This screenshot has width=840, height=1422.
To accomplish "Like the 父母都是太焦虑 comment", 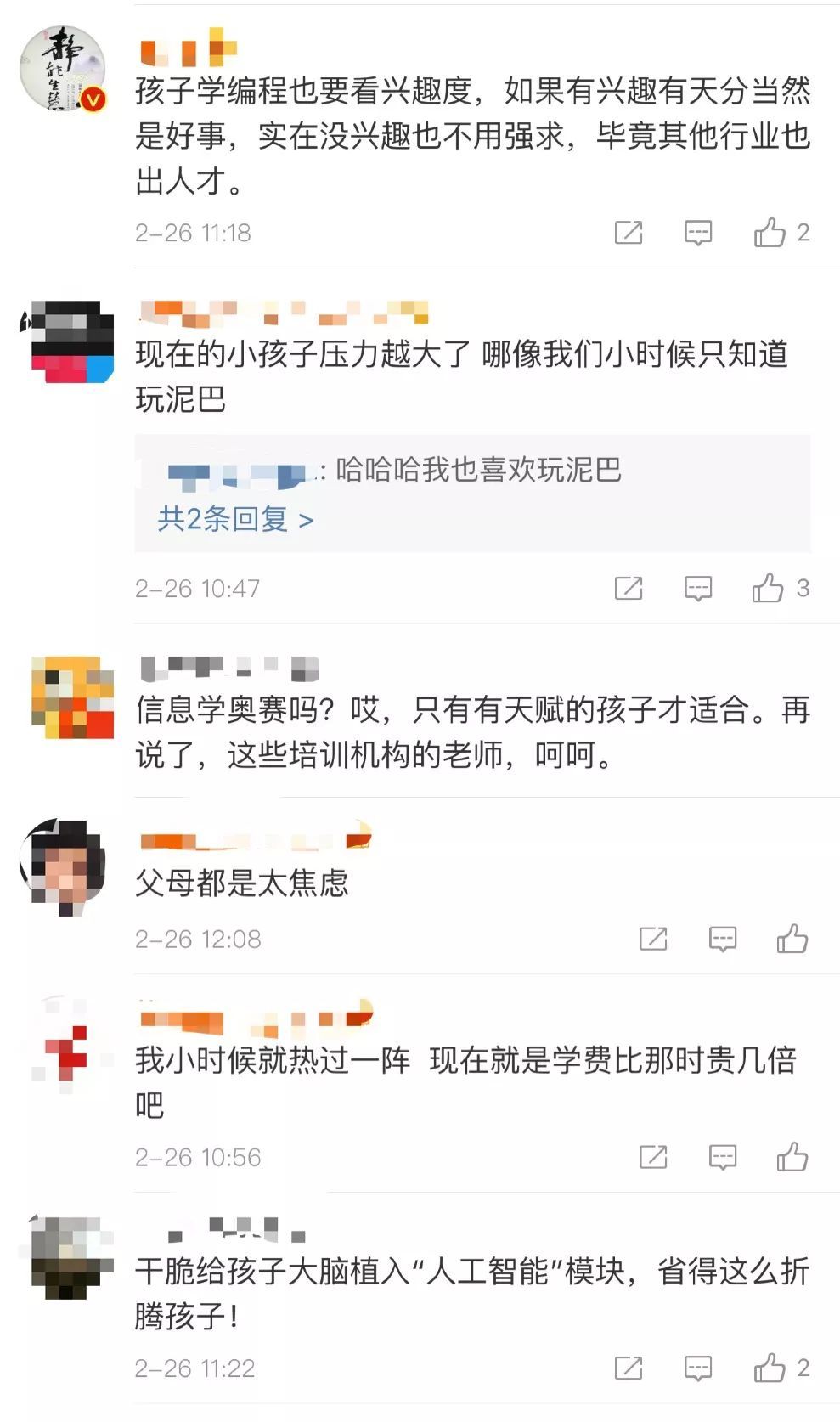I will point(792,939).
